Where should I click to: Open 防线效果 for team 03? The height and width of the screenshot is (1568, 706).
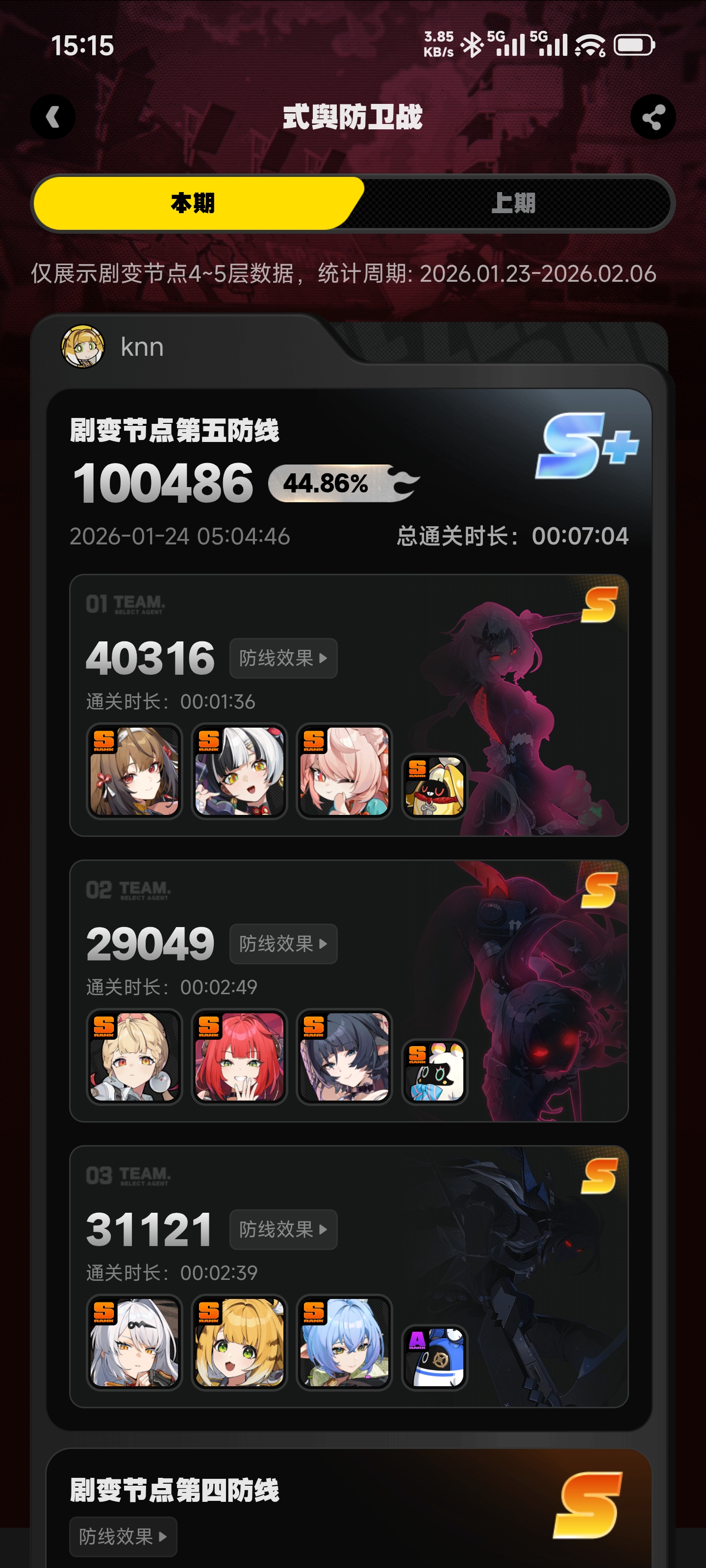tap(283, 1229)
